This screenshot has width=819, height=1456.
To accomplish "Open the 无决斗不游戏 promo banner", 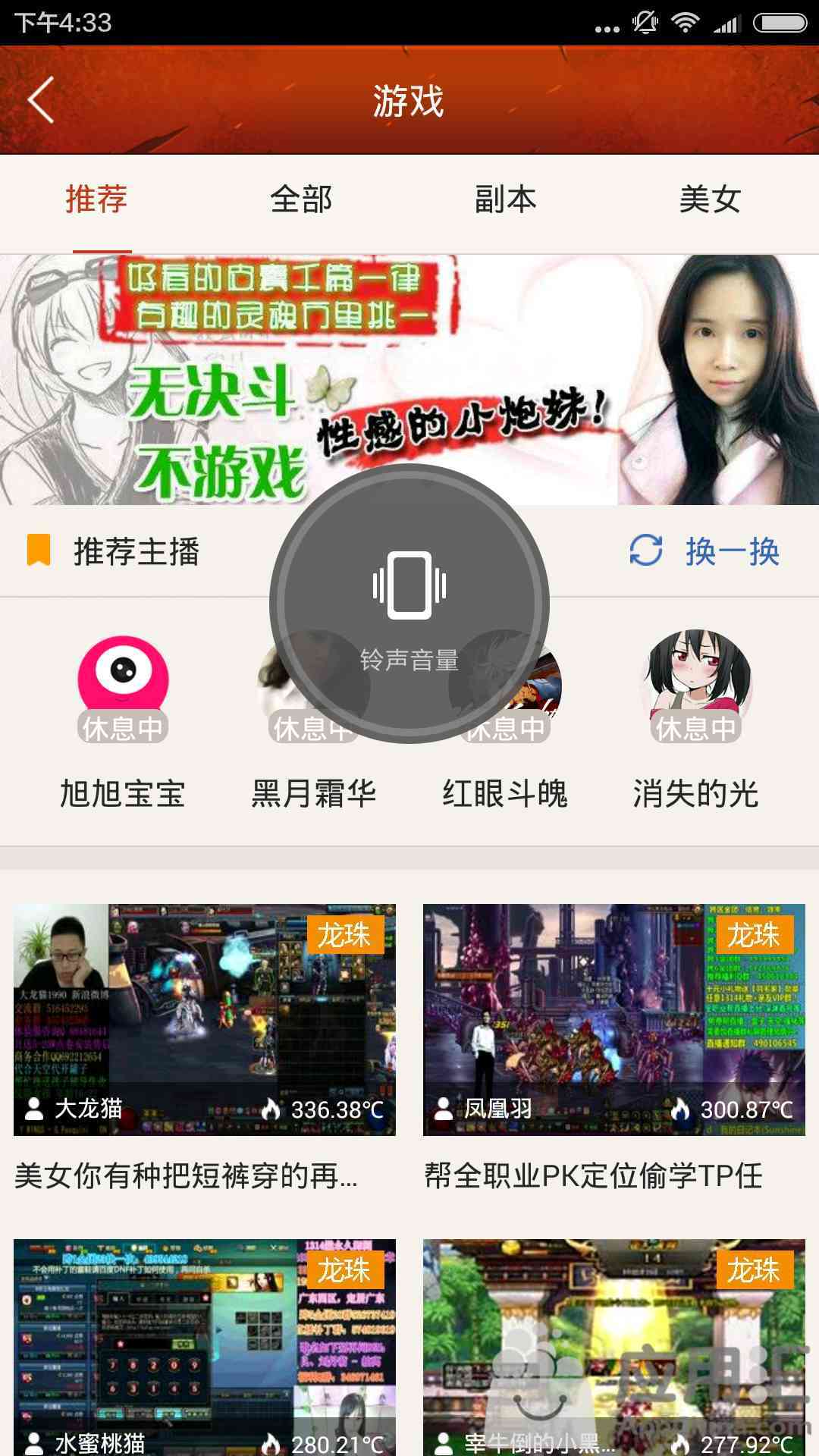I will tap(409, 379).
